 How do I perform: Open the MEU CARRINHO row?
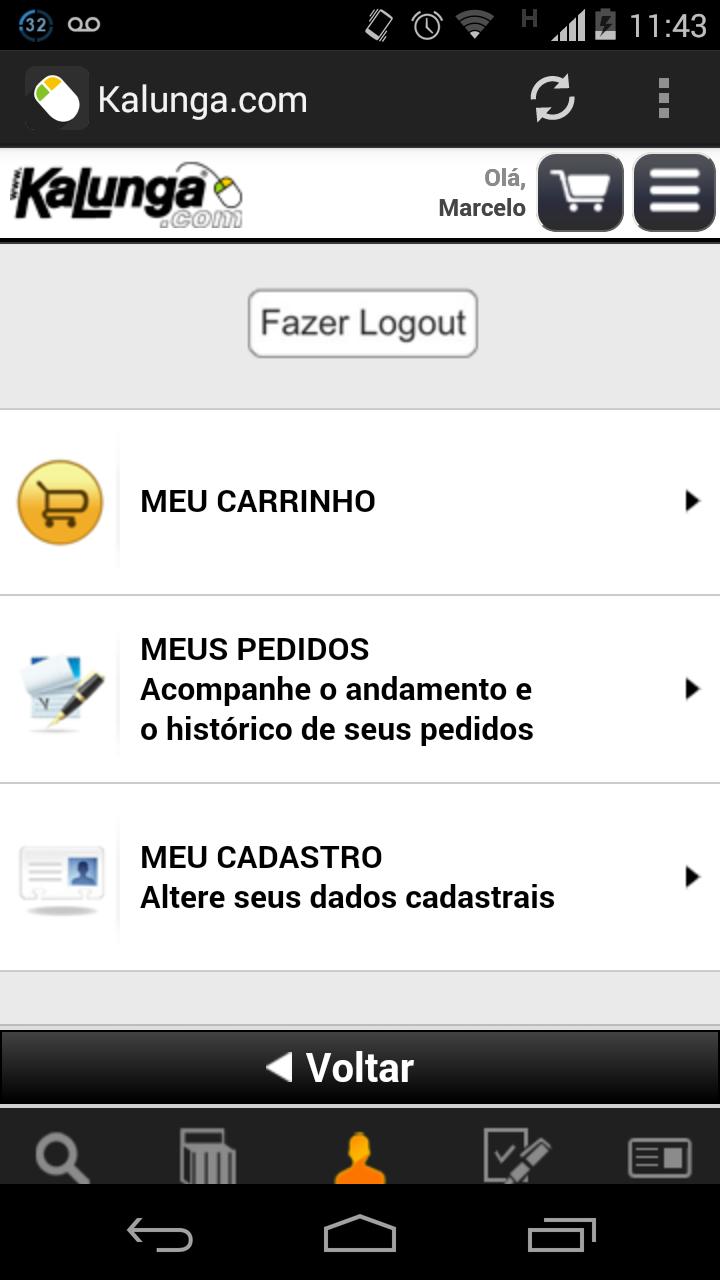[360, 501]
